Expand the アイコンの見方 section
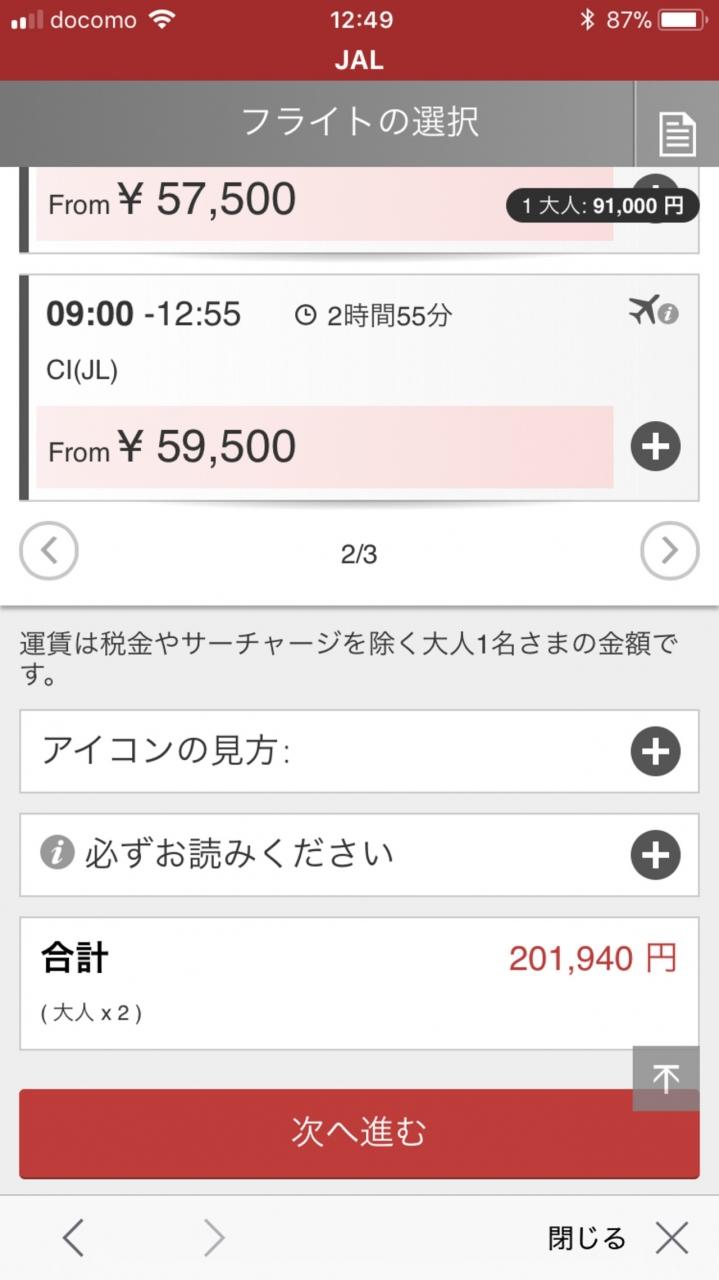Screen dimensions: 719x1280 coord(655,752)
